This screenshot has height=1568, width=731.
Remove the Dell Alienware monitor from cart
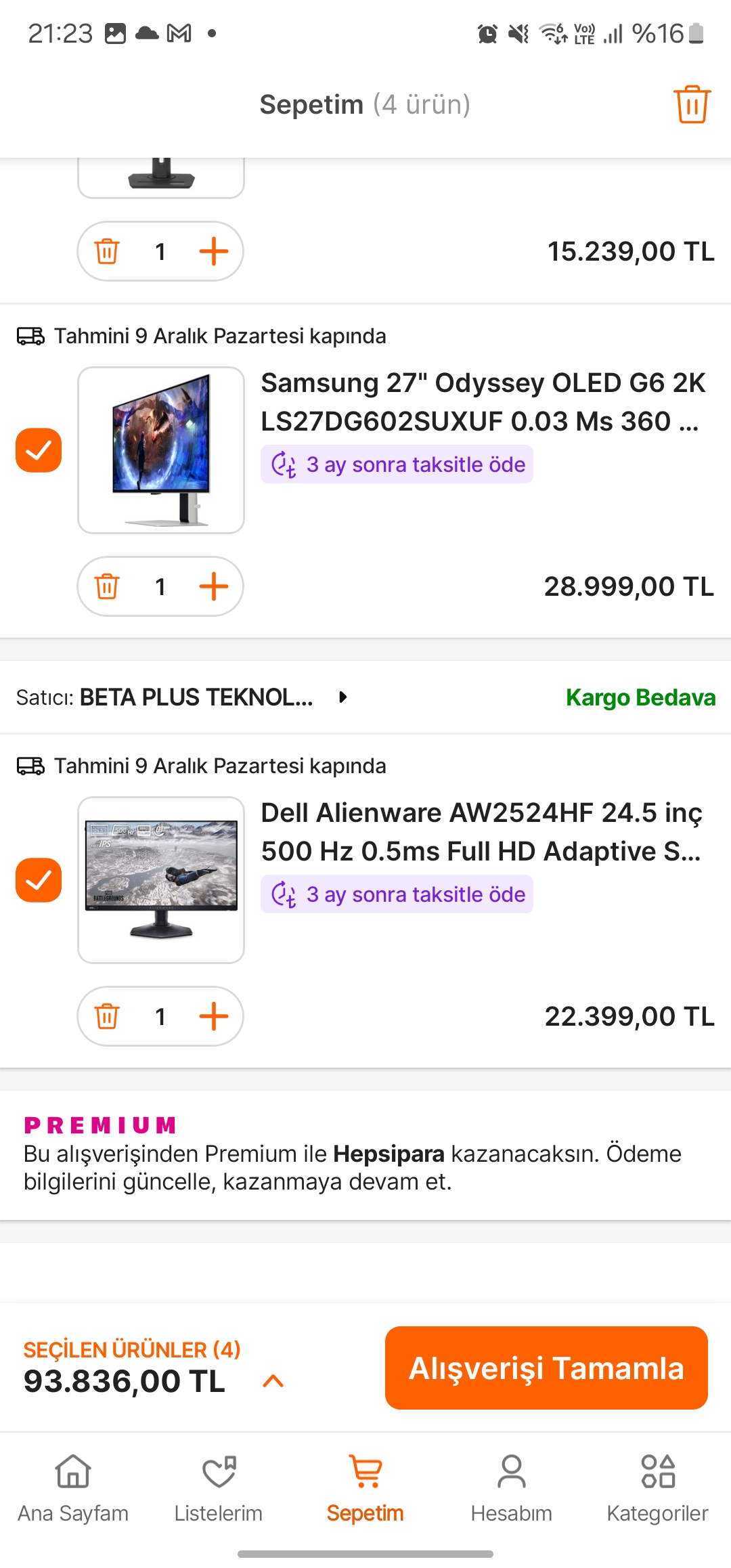(107, 1016)
